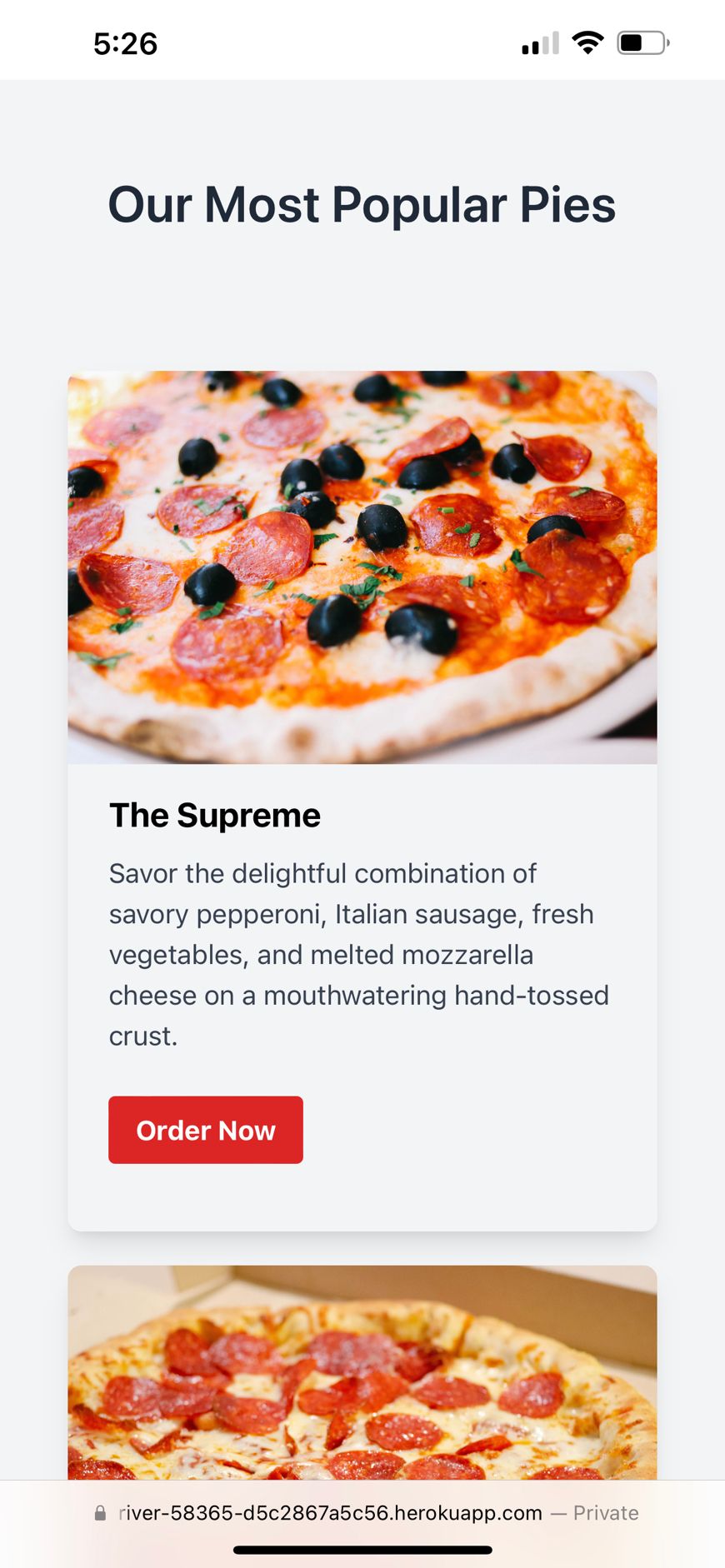Order The Supreme pizza now
This screenshot has height=1568, width=725.
[205, 1130]
